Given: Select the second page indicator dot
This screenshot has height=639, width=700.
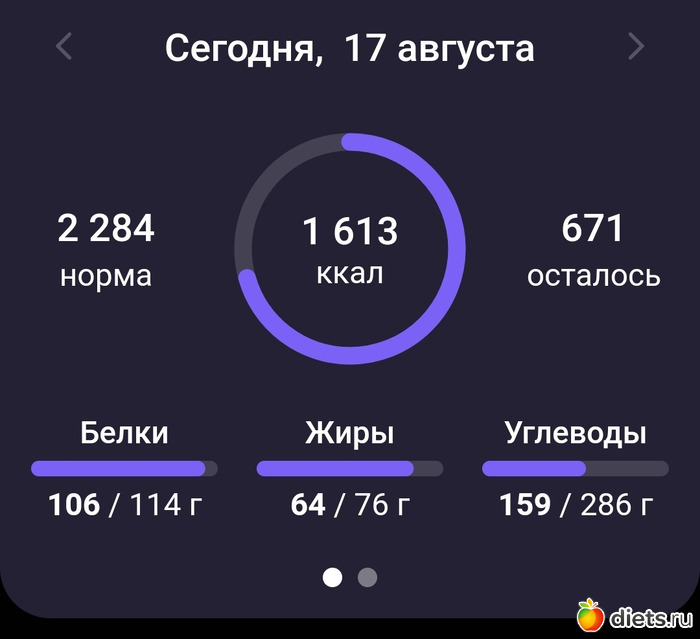Looking at the screenshot, I should point(367,577).
